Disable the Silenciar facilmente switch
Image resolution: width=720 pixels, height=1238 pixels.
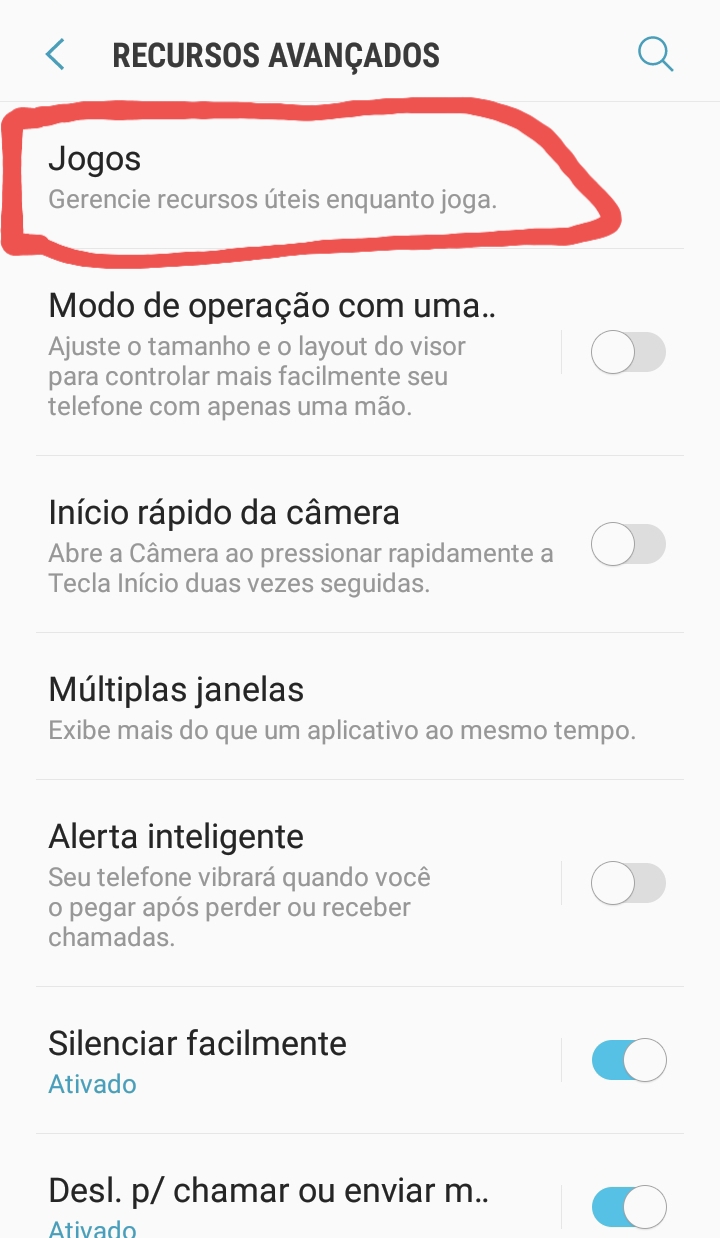tap(628, 1060)
